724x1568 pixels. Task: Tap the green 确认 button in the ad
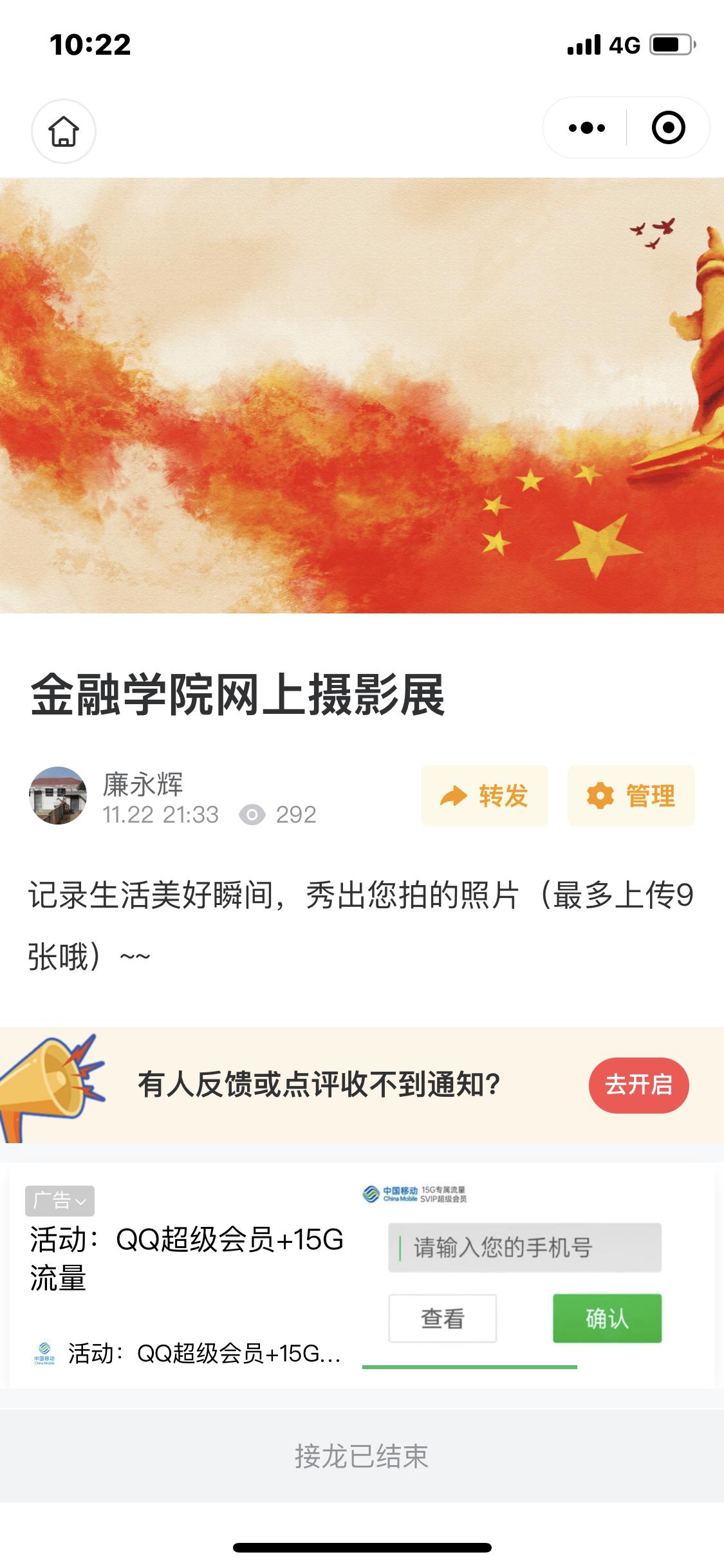(606, 1318)
